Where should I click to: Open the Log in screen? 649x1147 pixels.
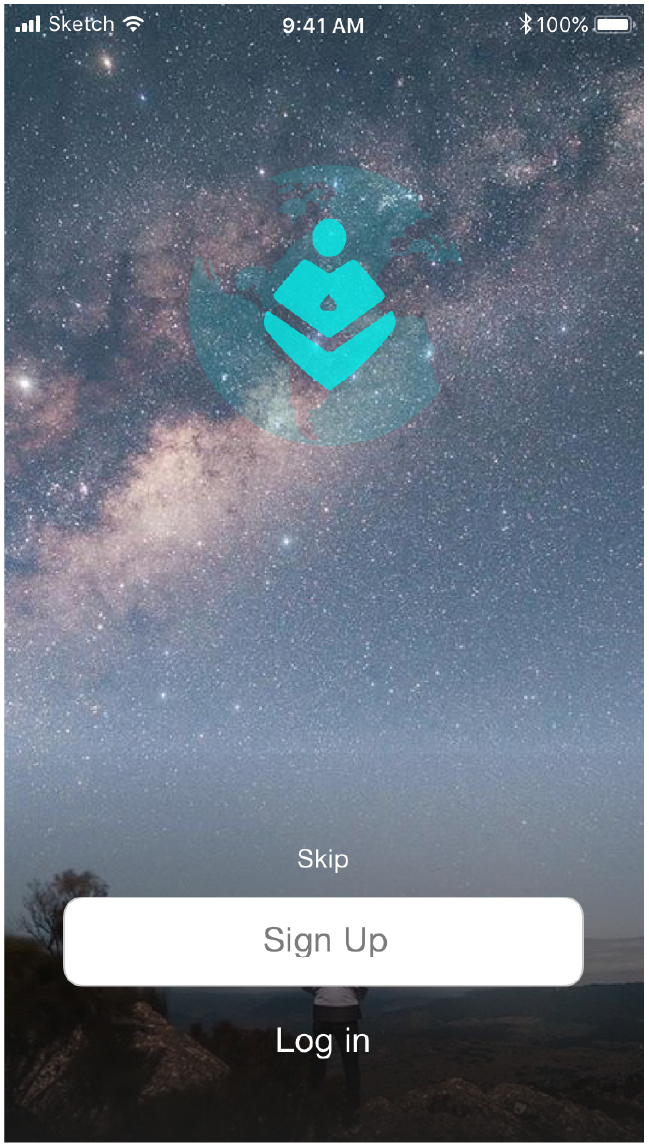coord(323,1041)
